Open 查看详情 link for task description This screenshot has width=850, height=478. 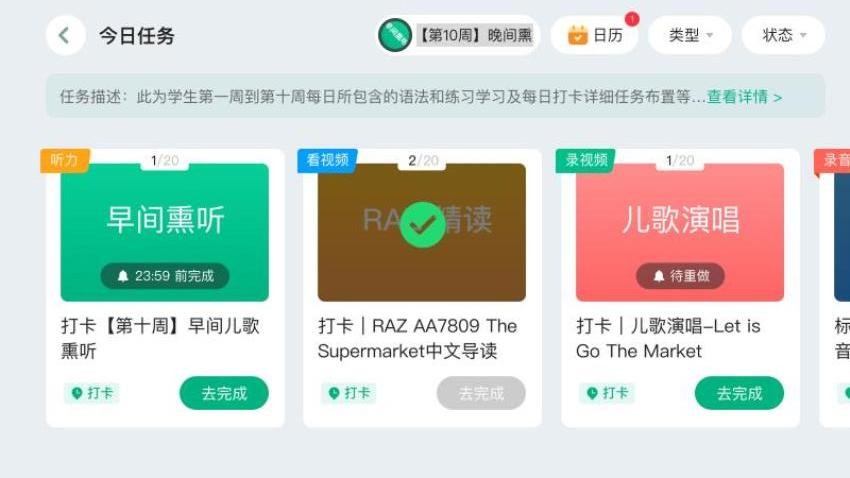click(744, 97)
